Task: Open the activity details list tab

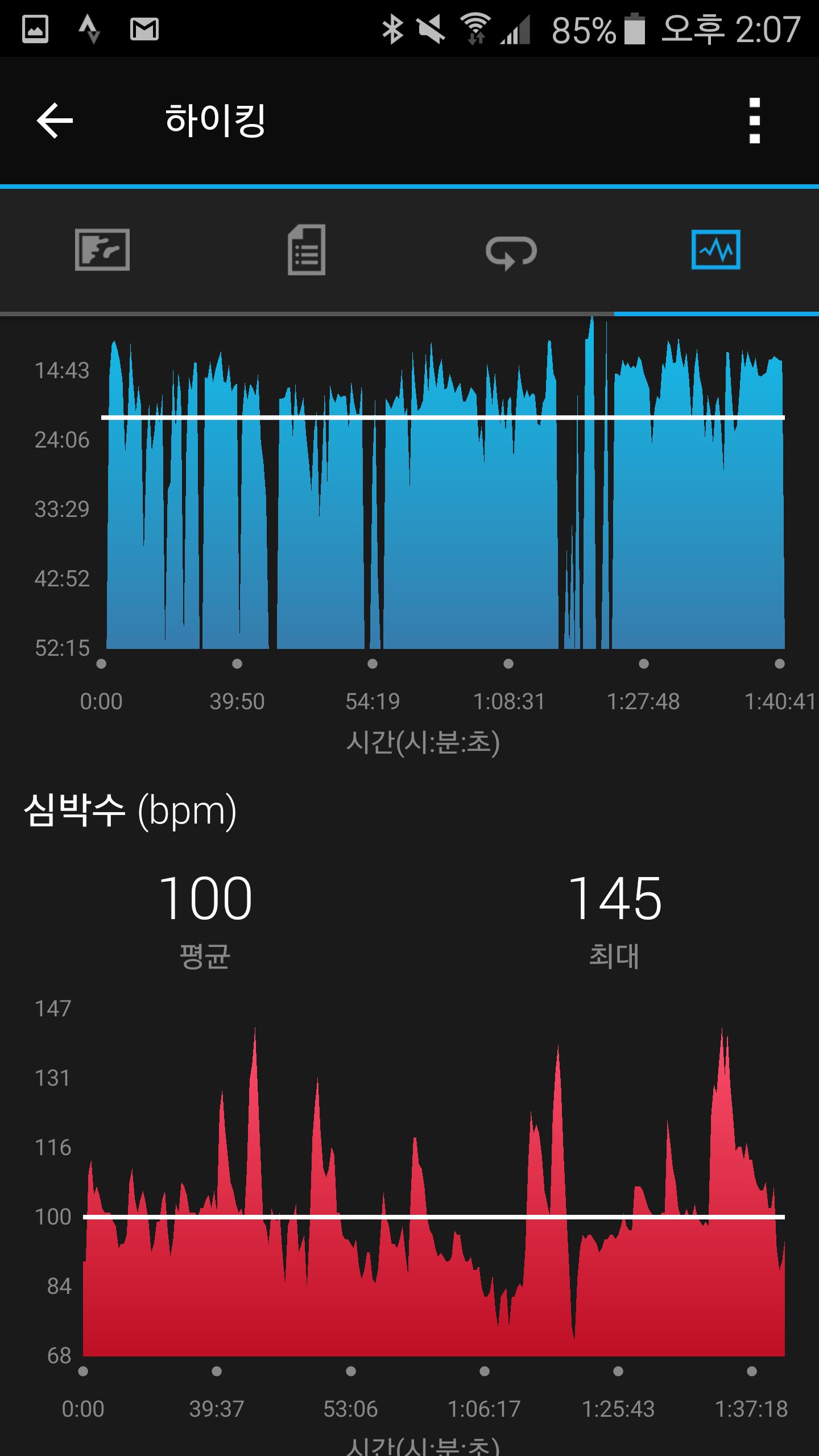Action: tap(307, 250)
